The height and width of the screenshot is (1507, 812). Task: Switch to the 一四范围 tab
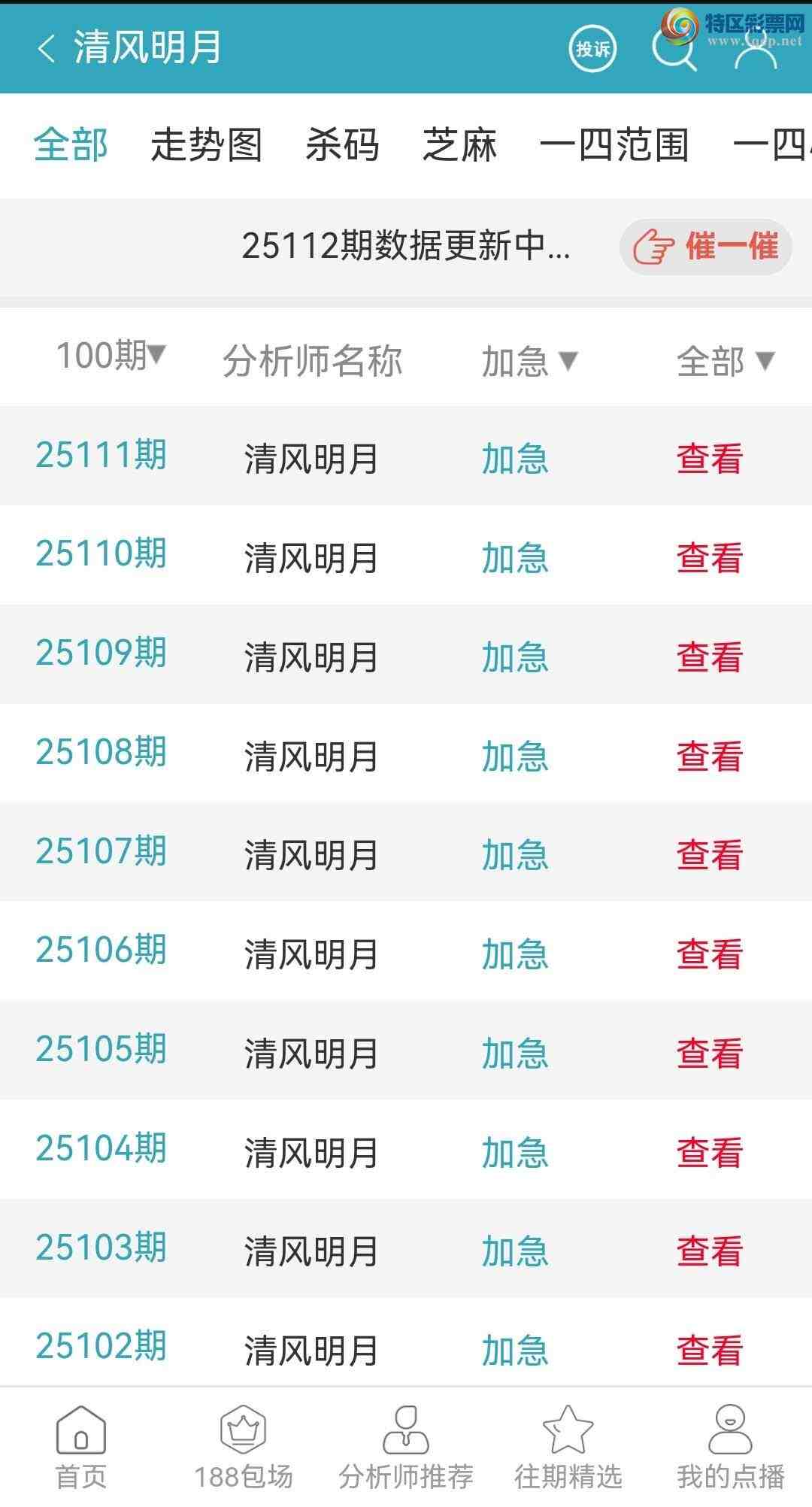click(614, 145)
